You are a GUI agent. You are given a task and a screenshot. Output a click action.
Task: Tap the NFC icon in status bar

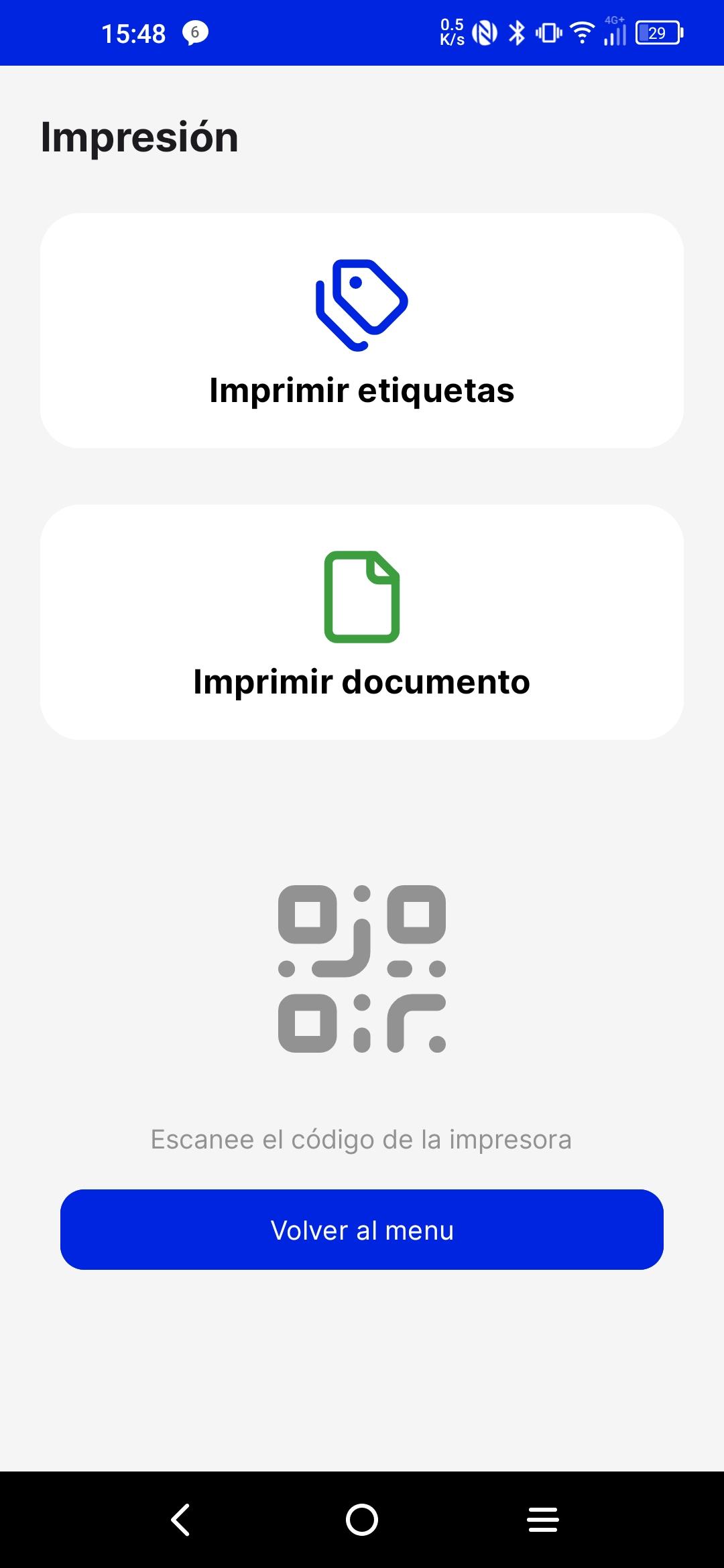(484, 31)
